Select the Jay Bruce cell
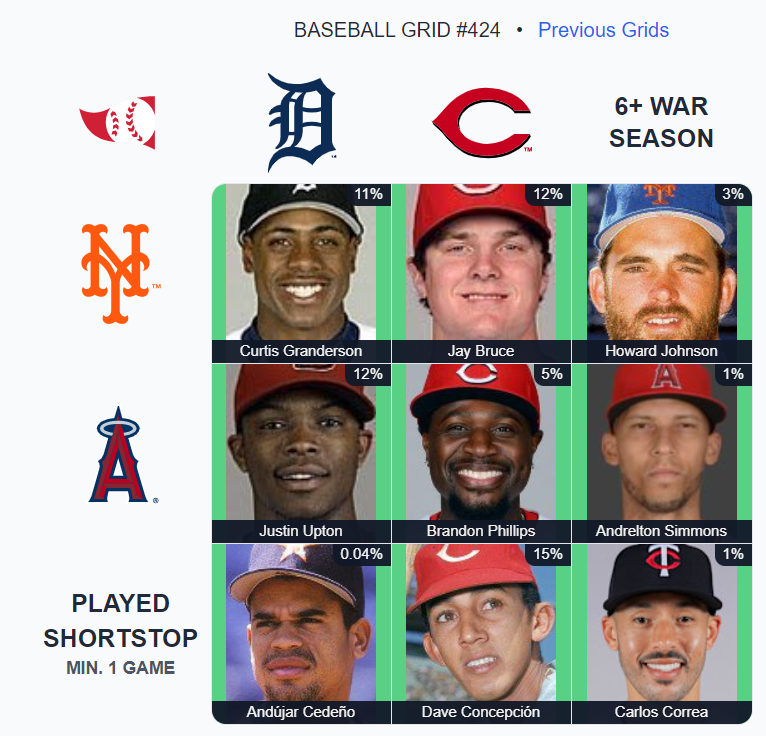The width and height of the screenshot is (766, 736). pyautogui.click(x=481, y=272)
